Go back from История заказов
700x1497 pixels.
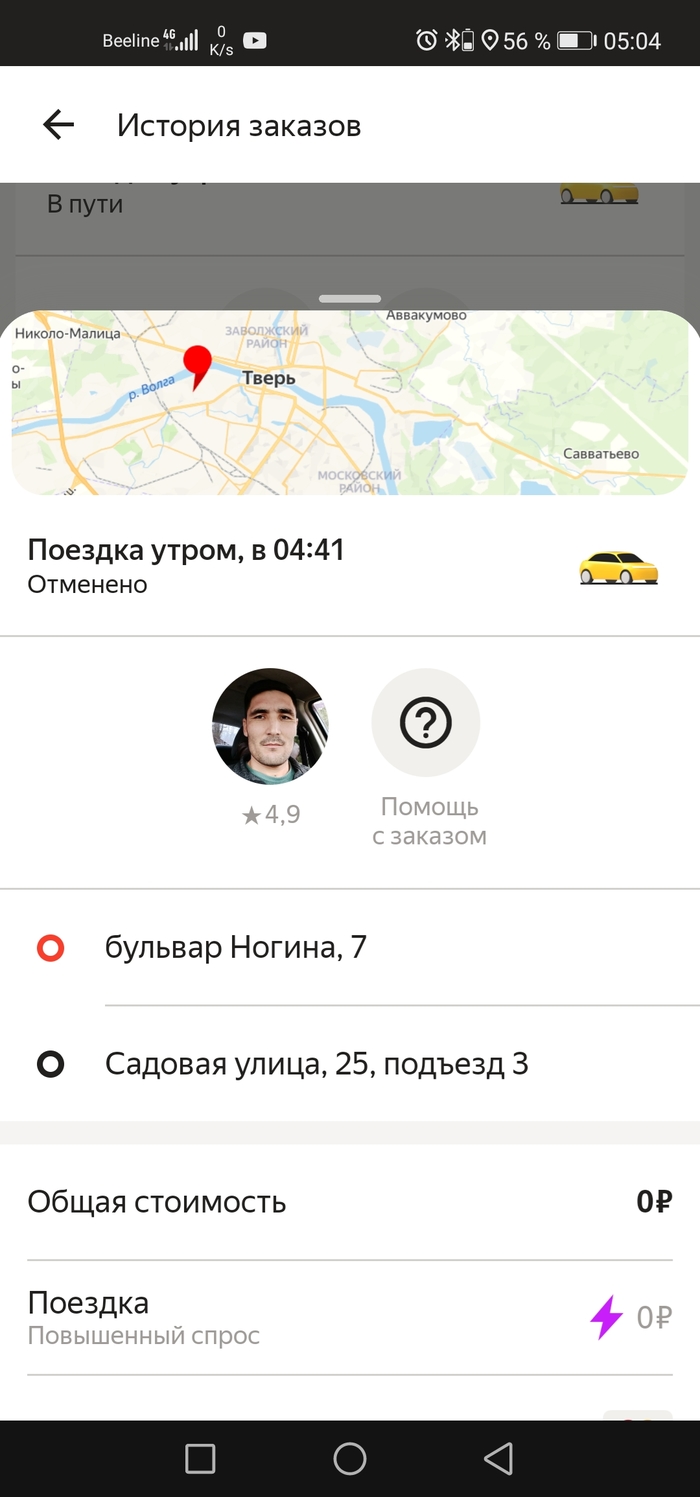click(59, 125)
